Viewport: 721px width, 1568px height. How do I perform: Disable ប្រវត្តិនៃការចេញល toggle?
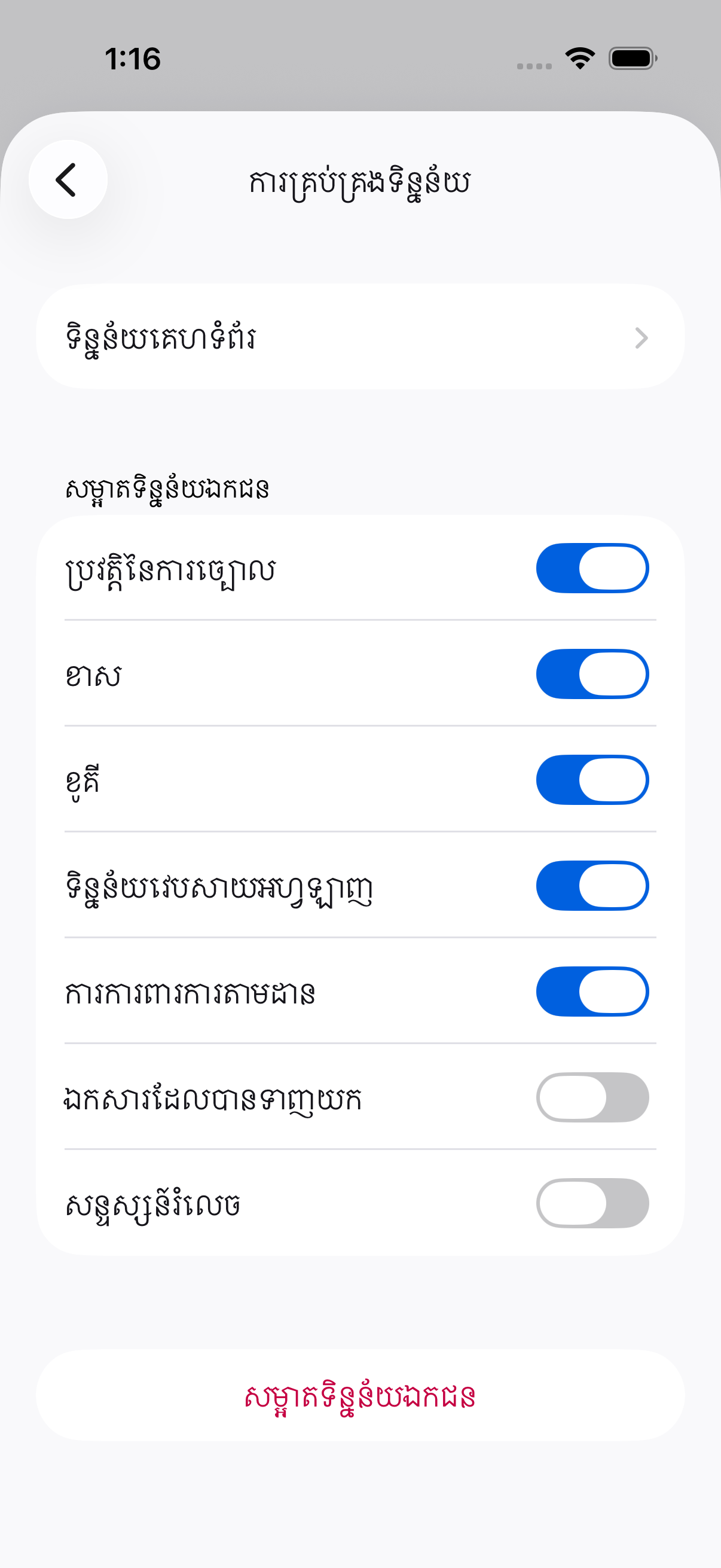591,569
